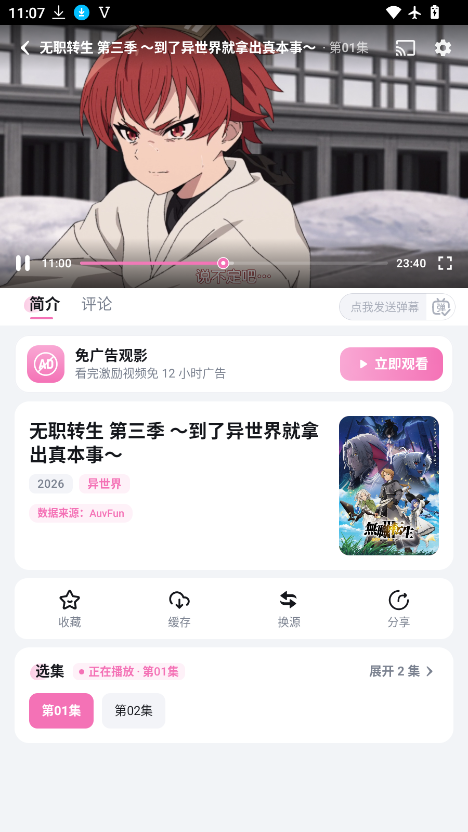The height and width of the screenshot is (832, 468).
Task: Add this anime to 收藏
Action: (x=70, y=609)
